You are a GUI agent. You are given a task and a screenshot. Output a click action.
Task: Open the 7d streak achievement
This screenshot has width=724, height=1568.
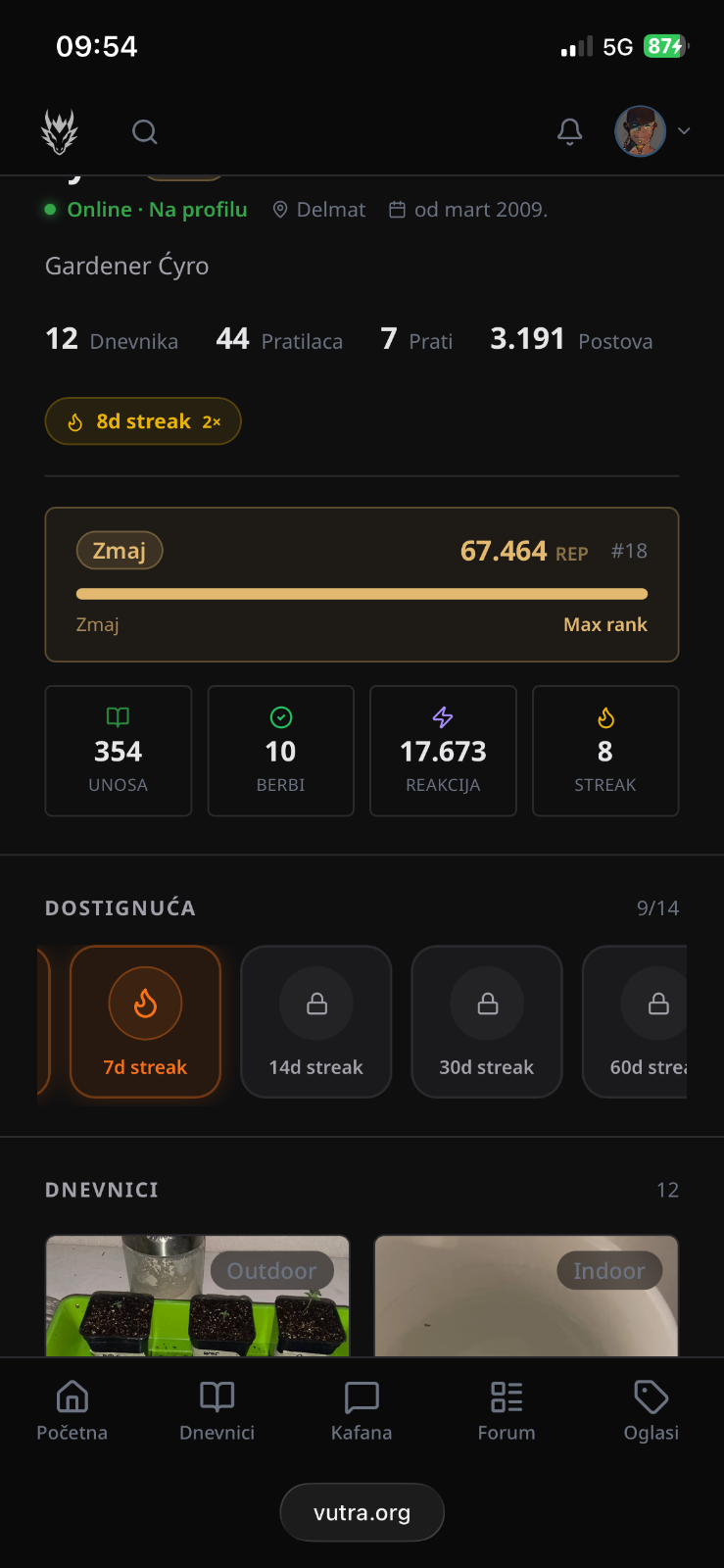coord(145,1021)
